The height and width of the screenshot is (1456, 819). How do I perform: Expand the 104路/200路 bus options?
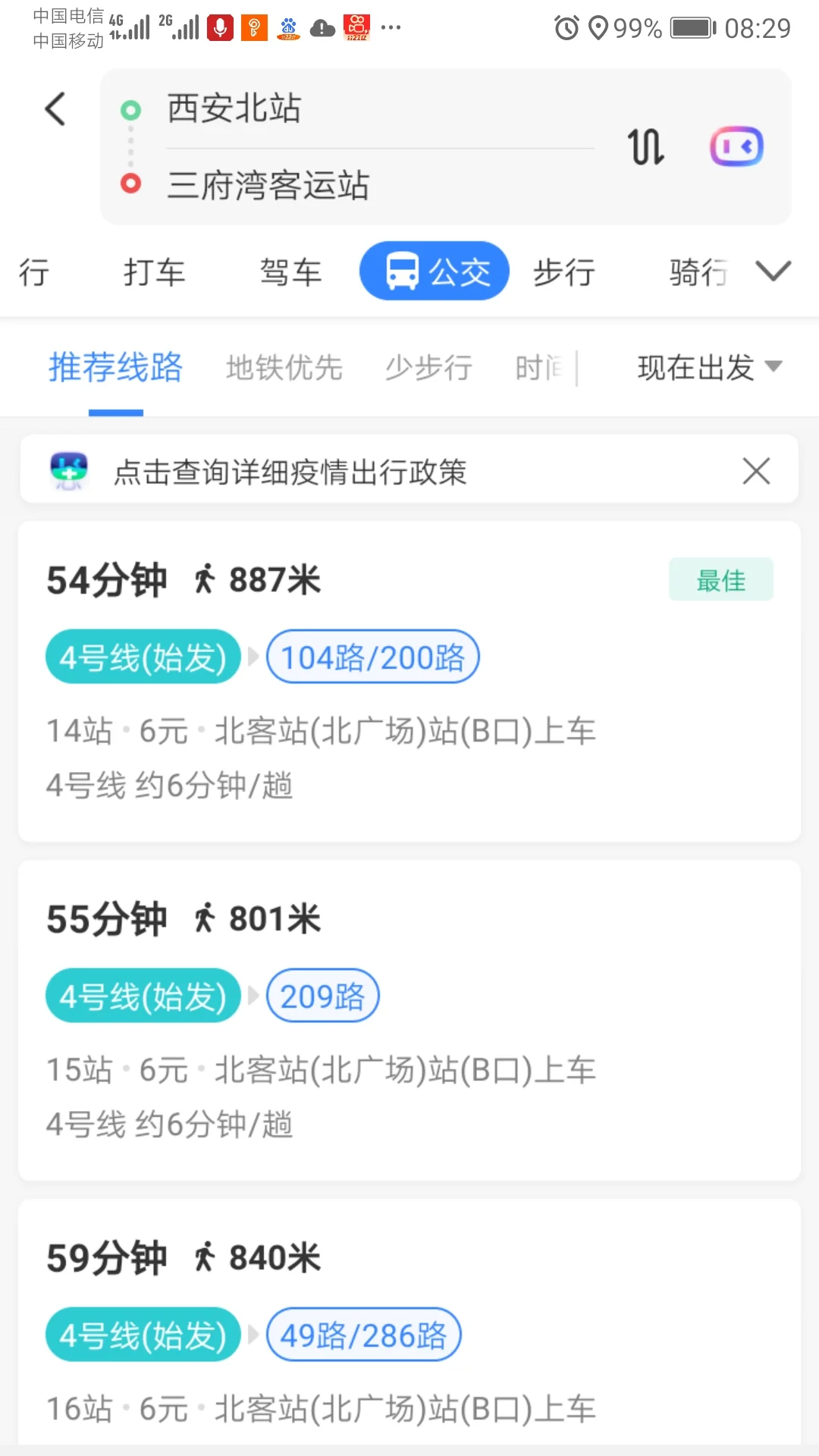(x=372, y=657)
